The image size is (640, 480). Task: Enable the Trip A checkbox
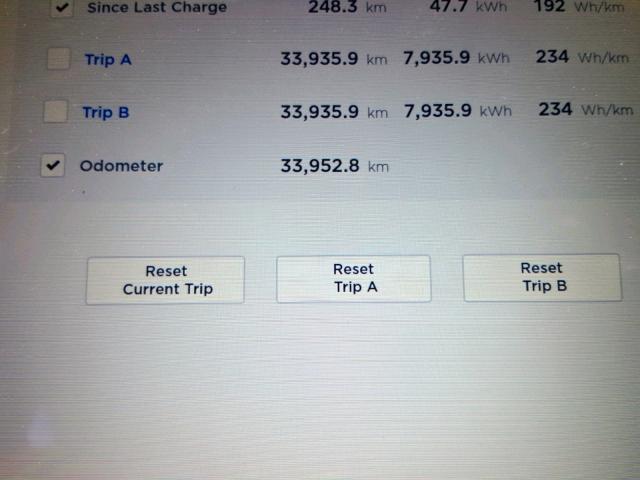pyautogui.click(x=58, y=59)
